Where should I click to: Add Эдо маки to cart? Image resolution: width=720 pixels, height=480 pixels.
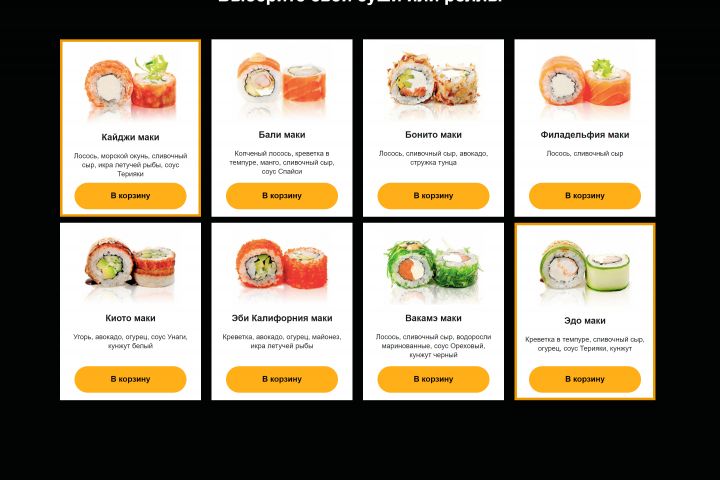coord(585,379)
